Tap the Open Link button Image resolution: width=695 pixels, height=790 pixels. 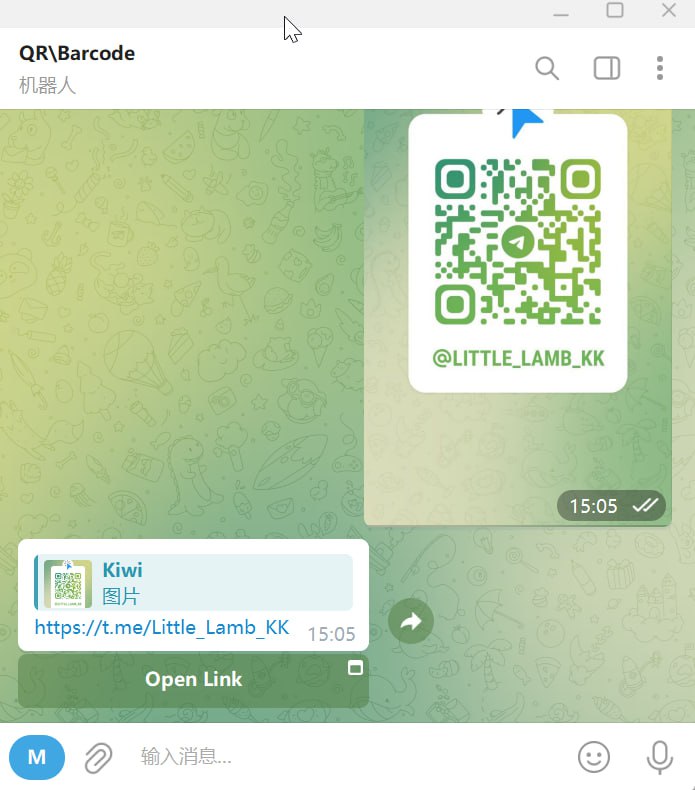(193, 680)
